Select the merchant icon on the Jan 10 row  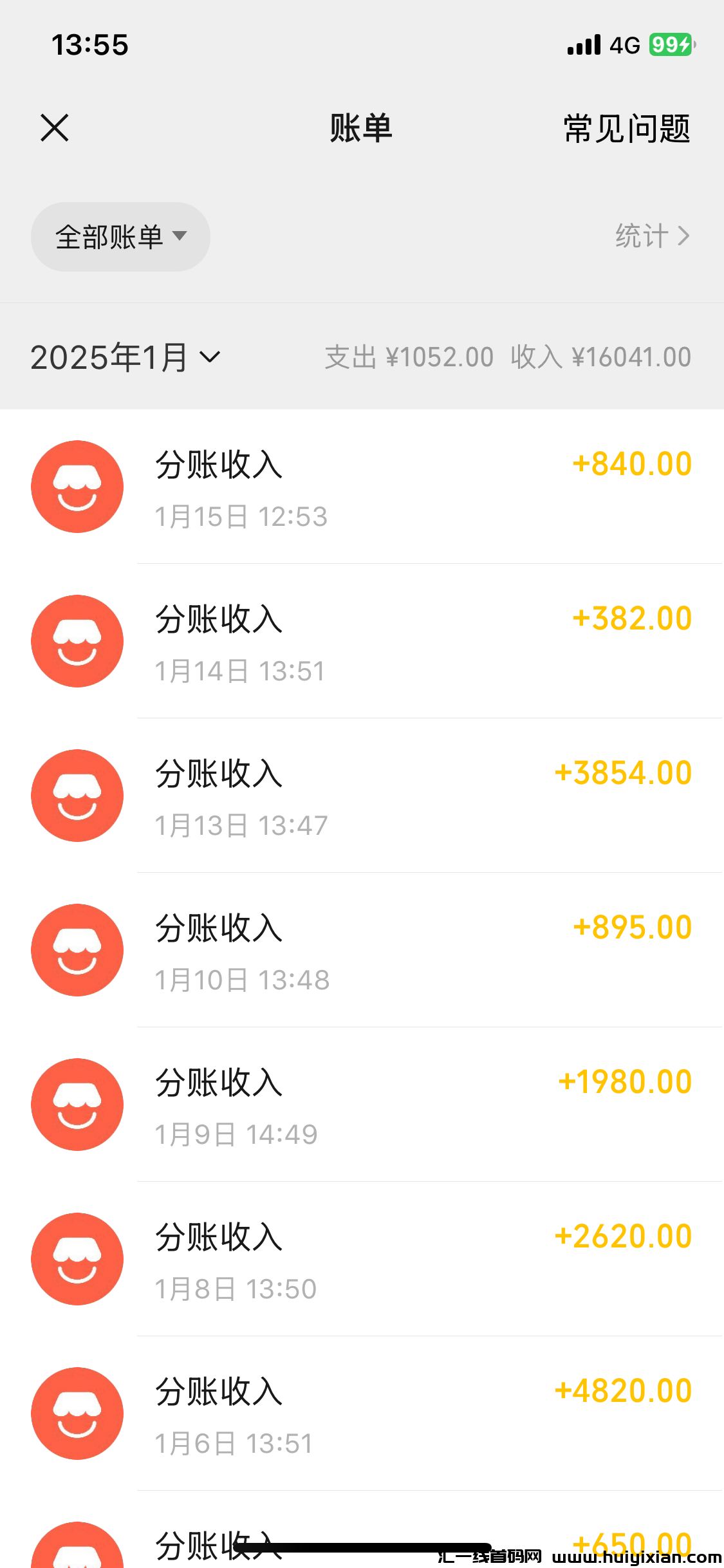(x=77, y=951)
